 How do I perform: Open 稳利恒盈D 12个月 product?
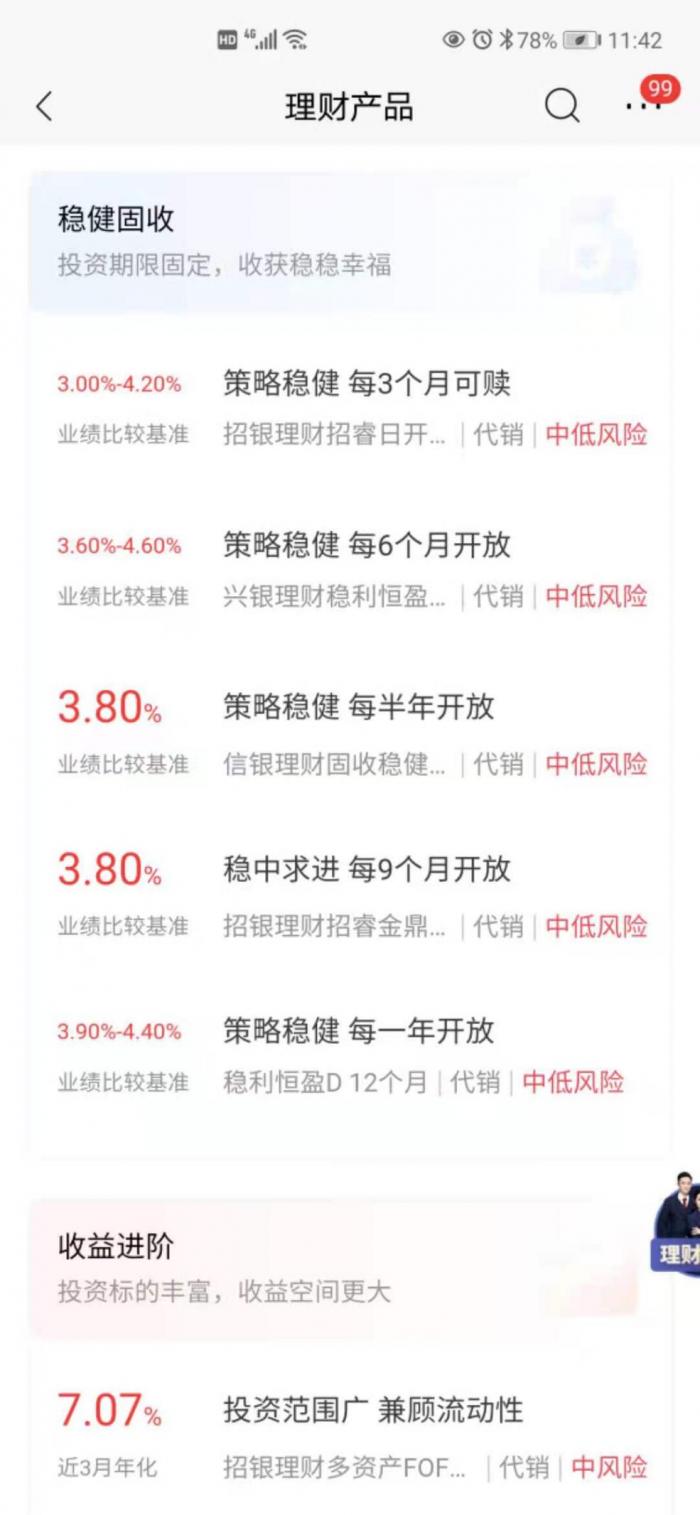click(350, 1056)
